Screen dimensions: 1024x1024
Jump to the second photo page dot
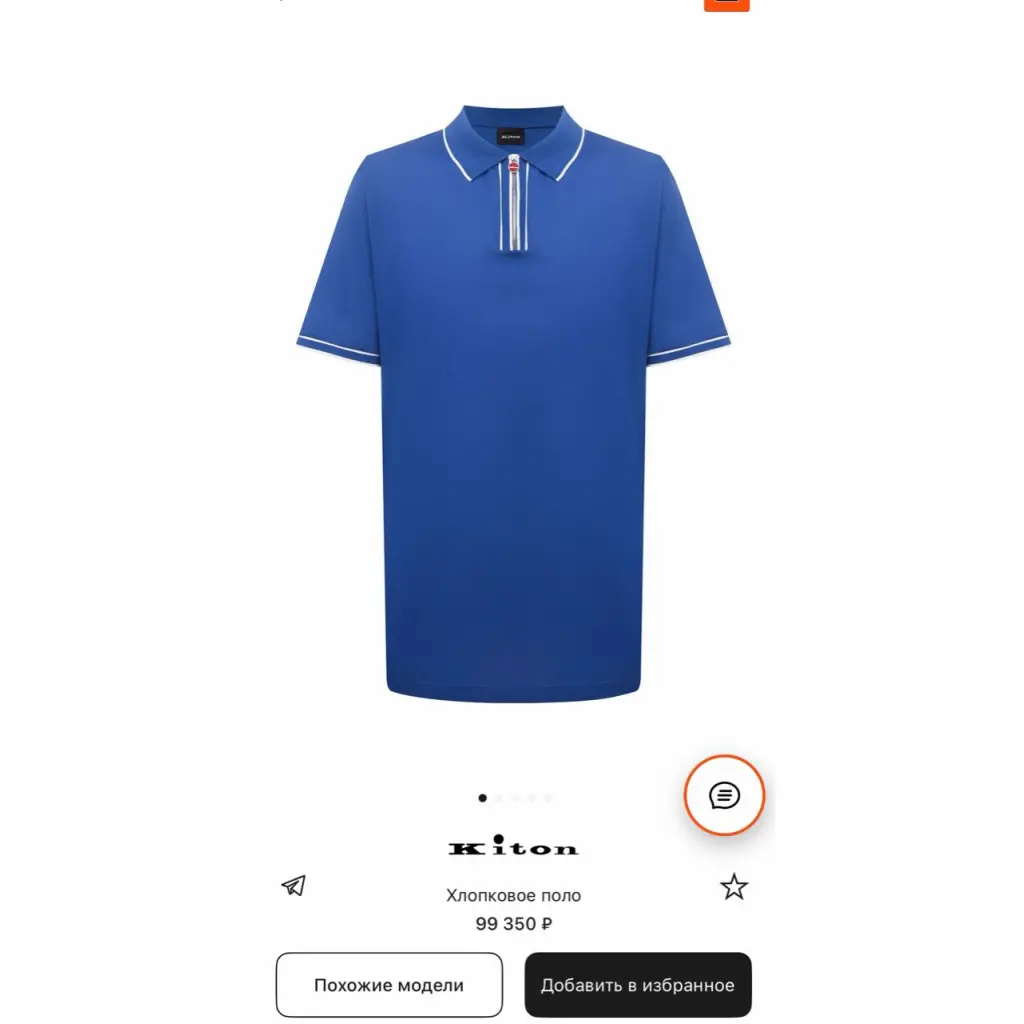click(x=499, y=798)
